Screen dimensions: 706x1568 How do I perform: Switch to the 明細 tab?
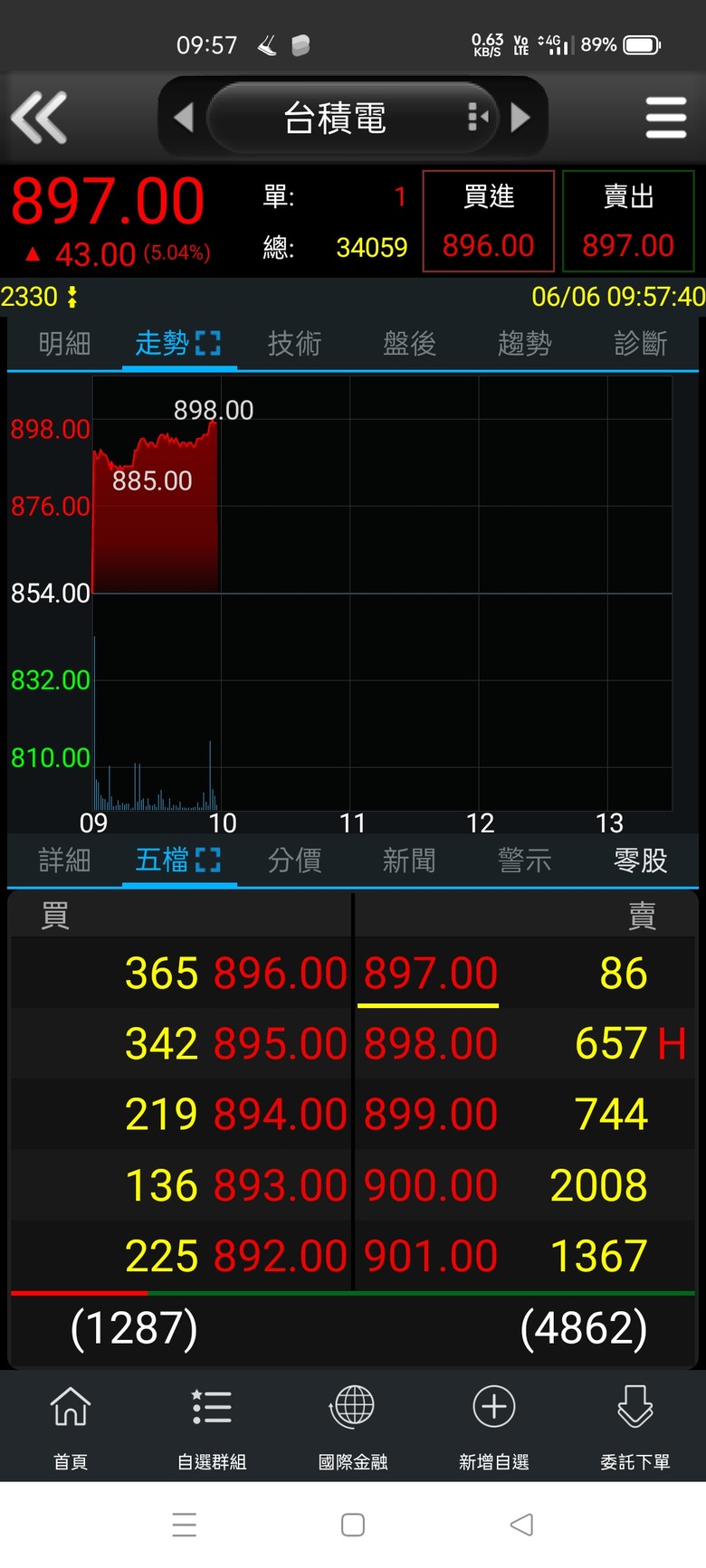point(64,344)
